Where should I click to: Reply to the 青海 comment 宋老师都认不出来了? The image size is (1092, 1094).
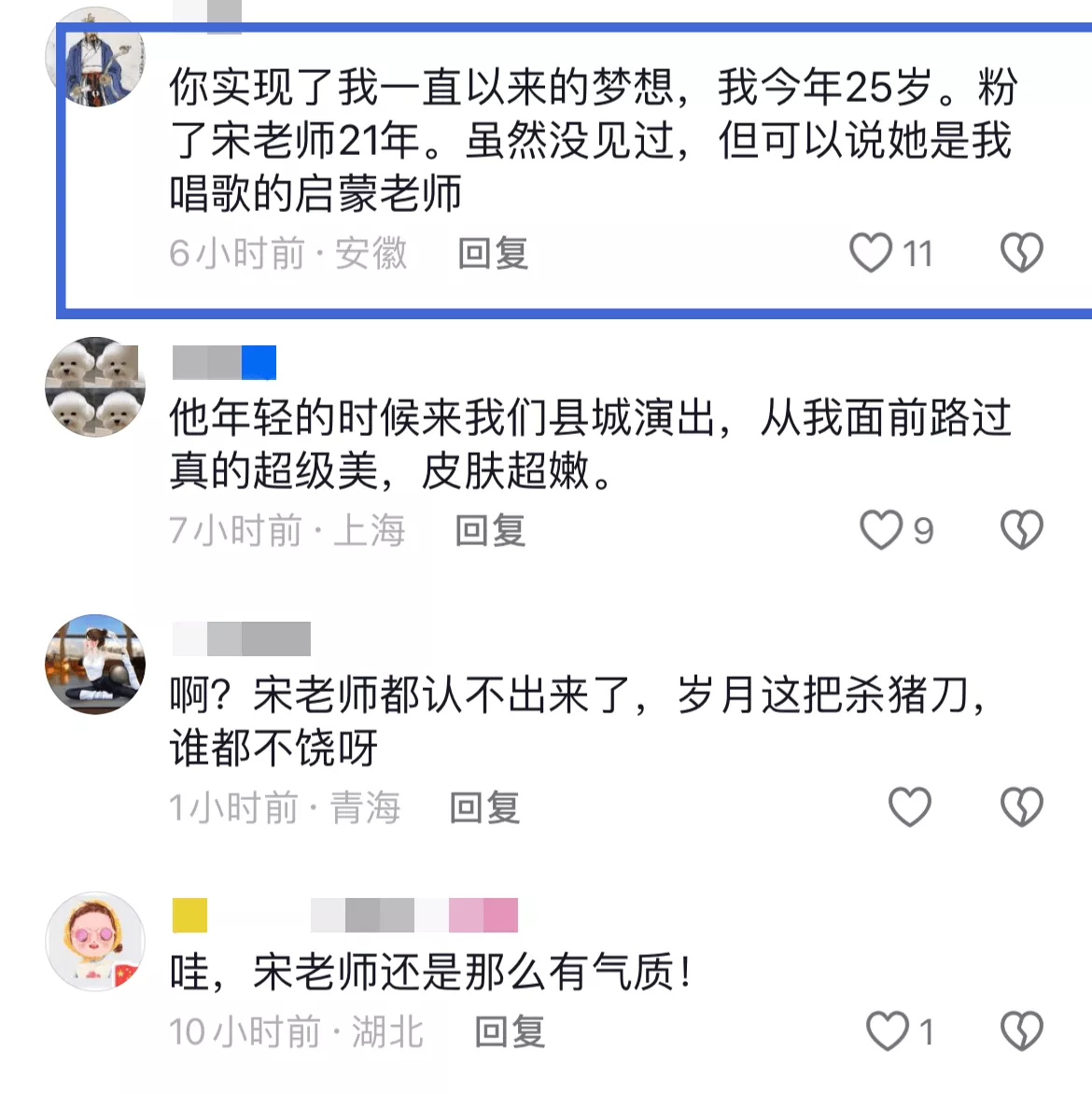point(484,807)
